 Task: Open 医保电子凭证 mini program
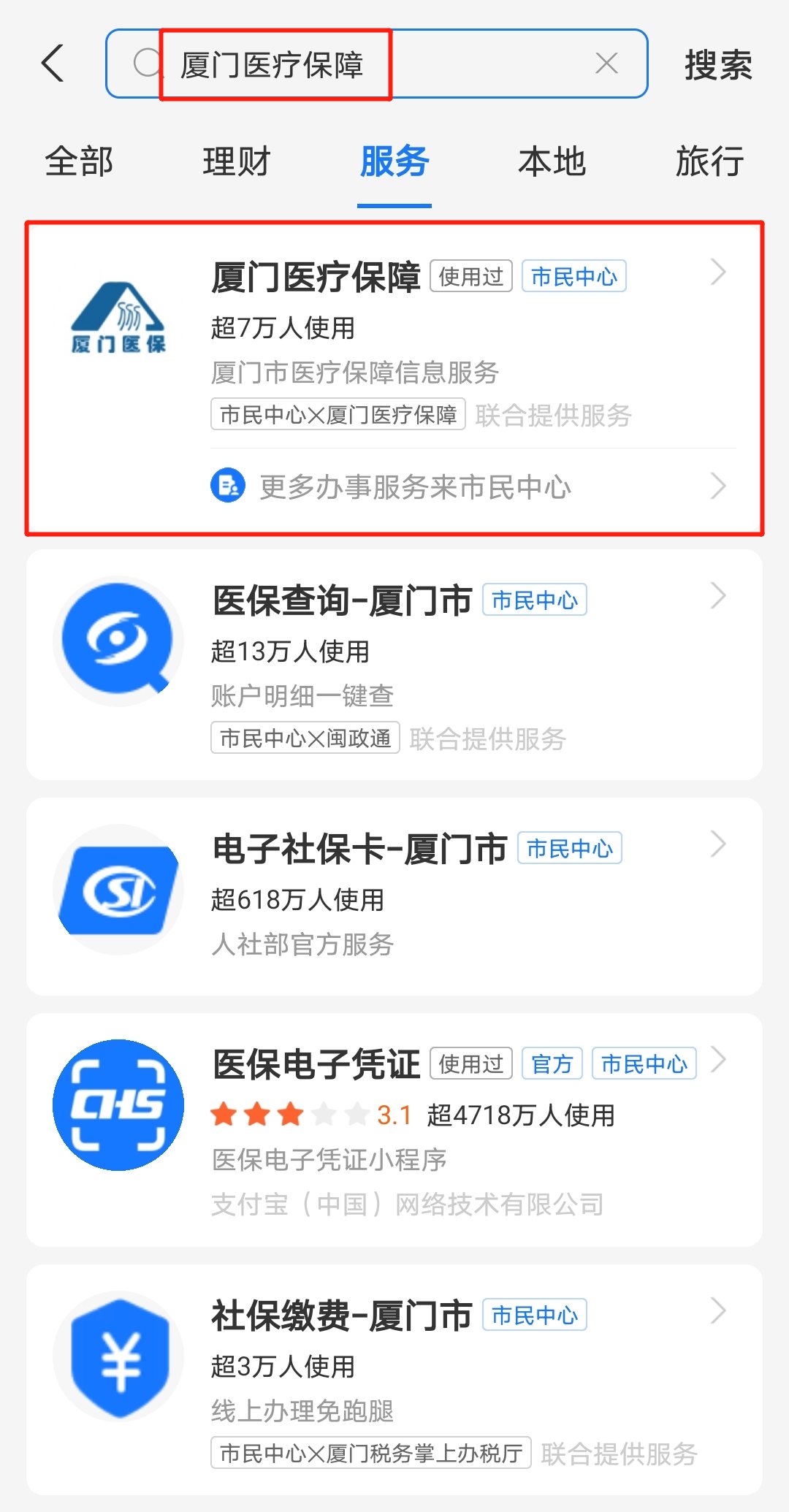tap(394, 1129)
